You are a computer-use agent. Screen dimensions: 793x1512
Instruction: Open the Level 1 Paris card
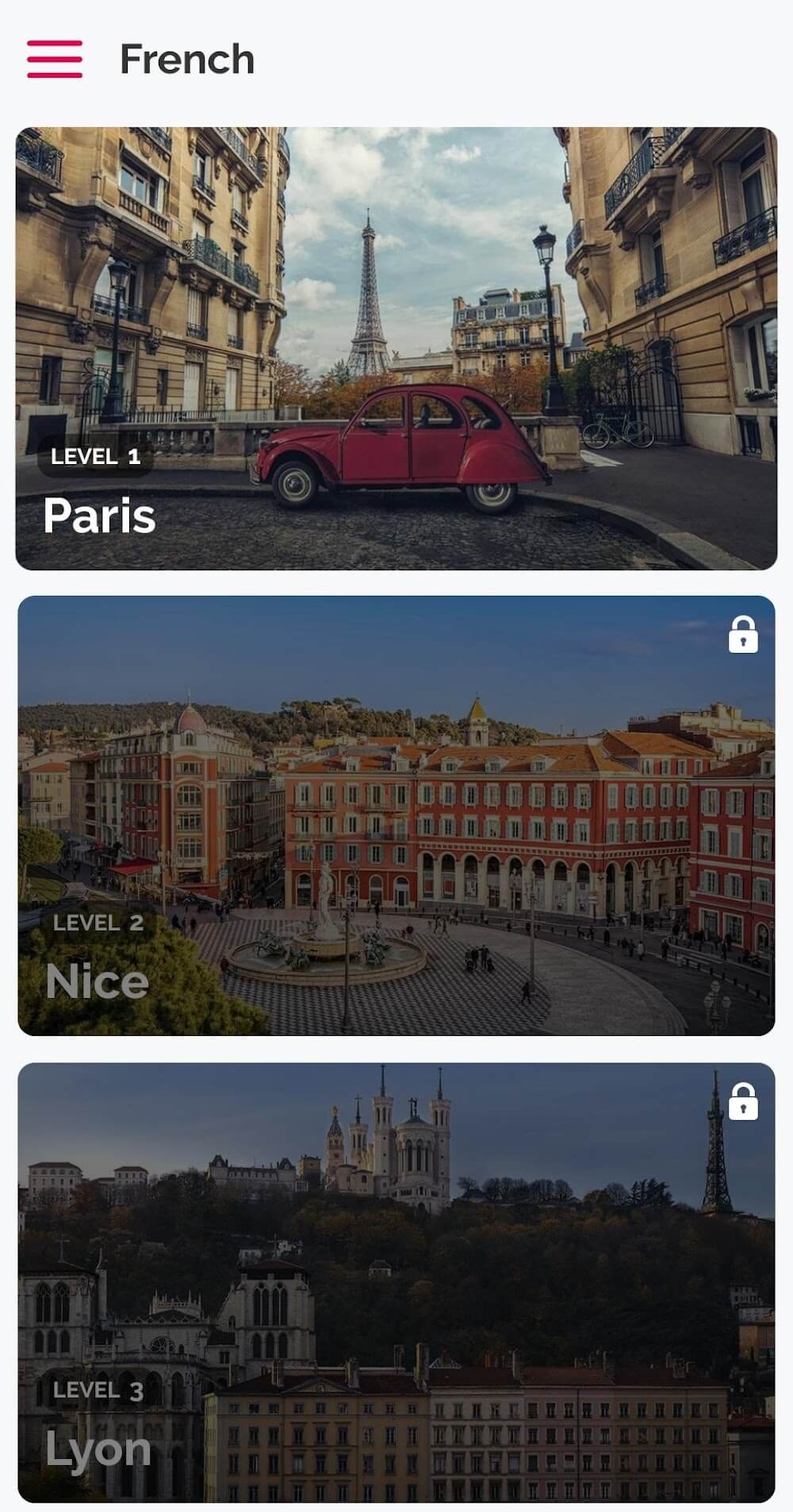tap(396, 348)
